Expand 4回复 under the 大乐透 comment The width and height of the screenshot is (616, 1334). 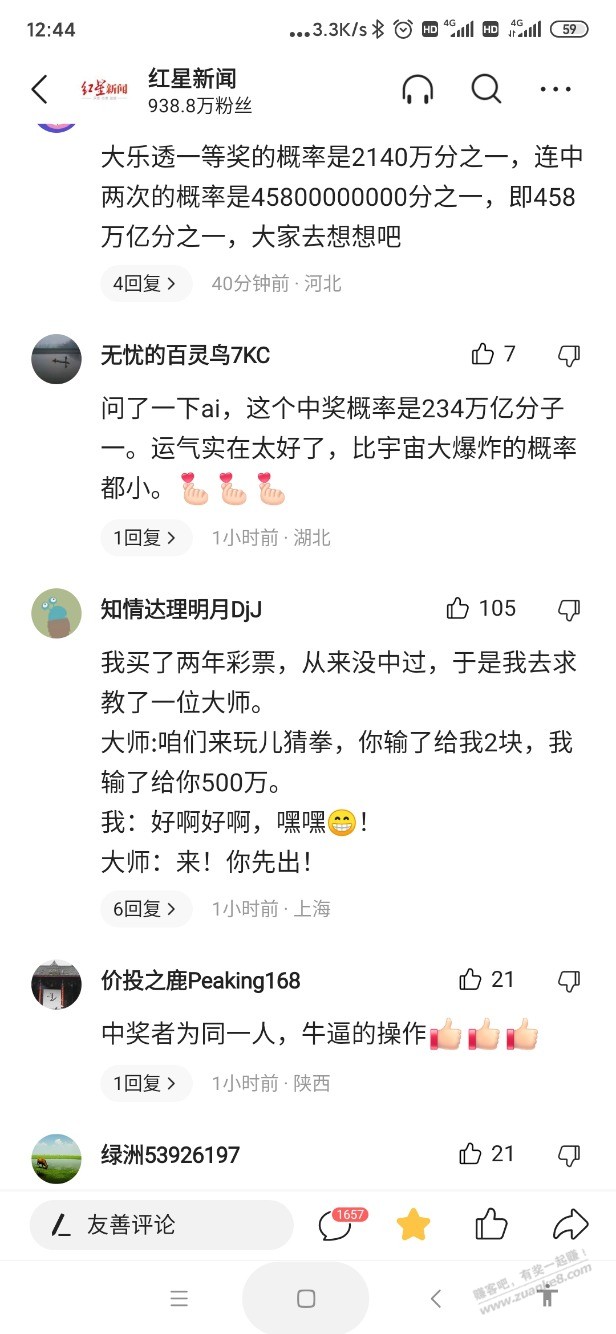(x=145, y=284)
